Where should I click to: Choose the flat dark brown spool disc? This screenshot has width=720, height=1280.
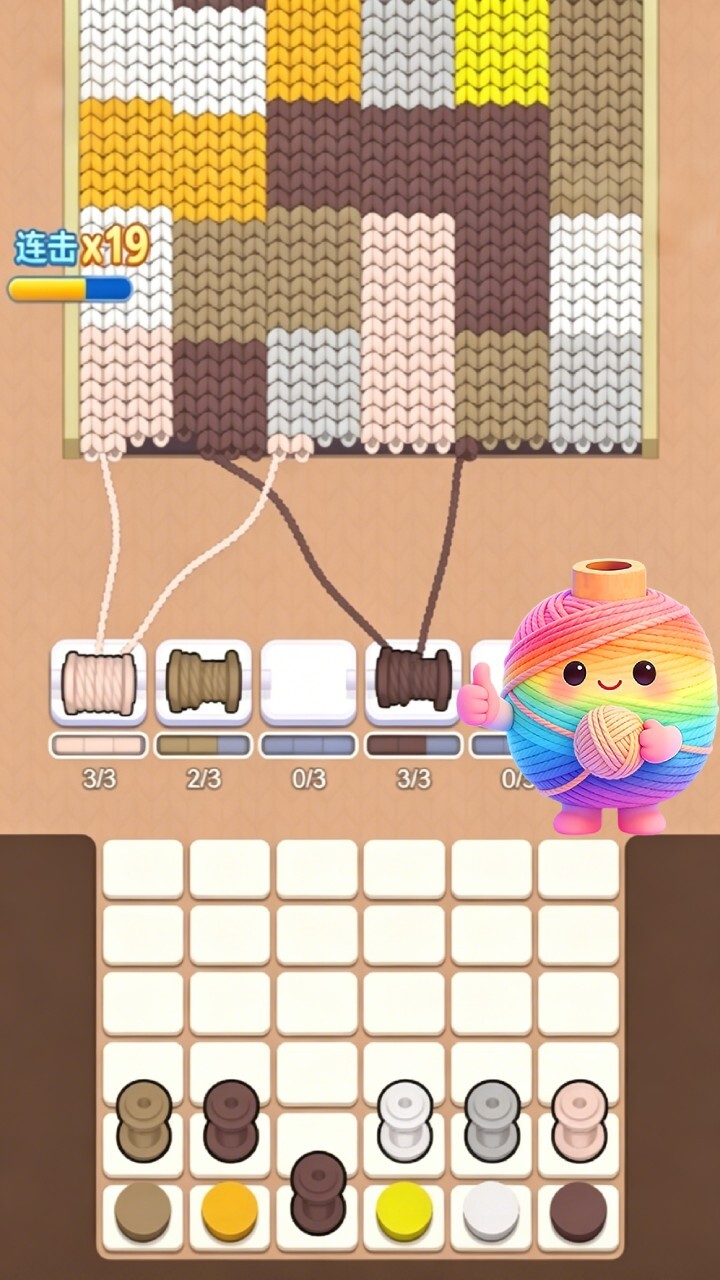pyautogui.click(x=578, y=1211)
